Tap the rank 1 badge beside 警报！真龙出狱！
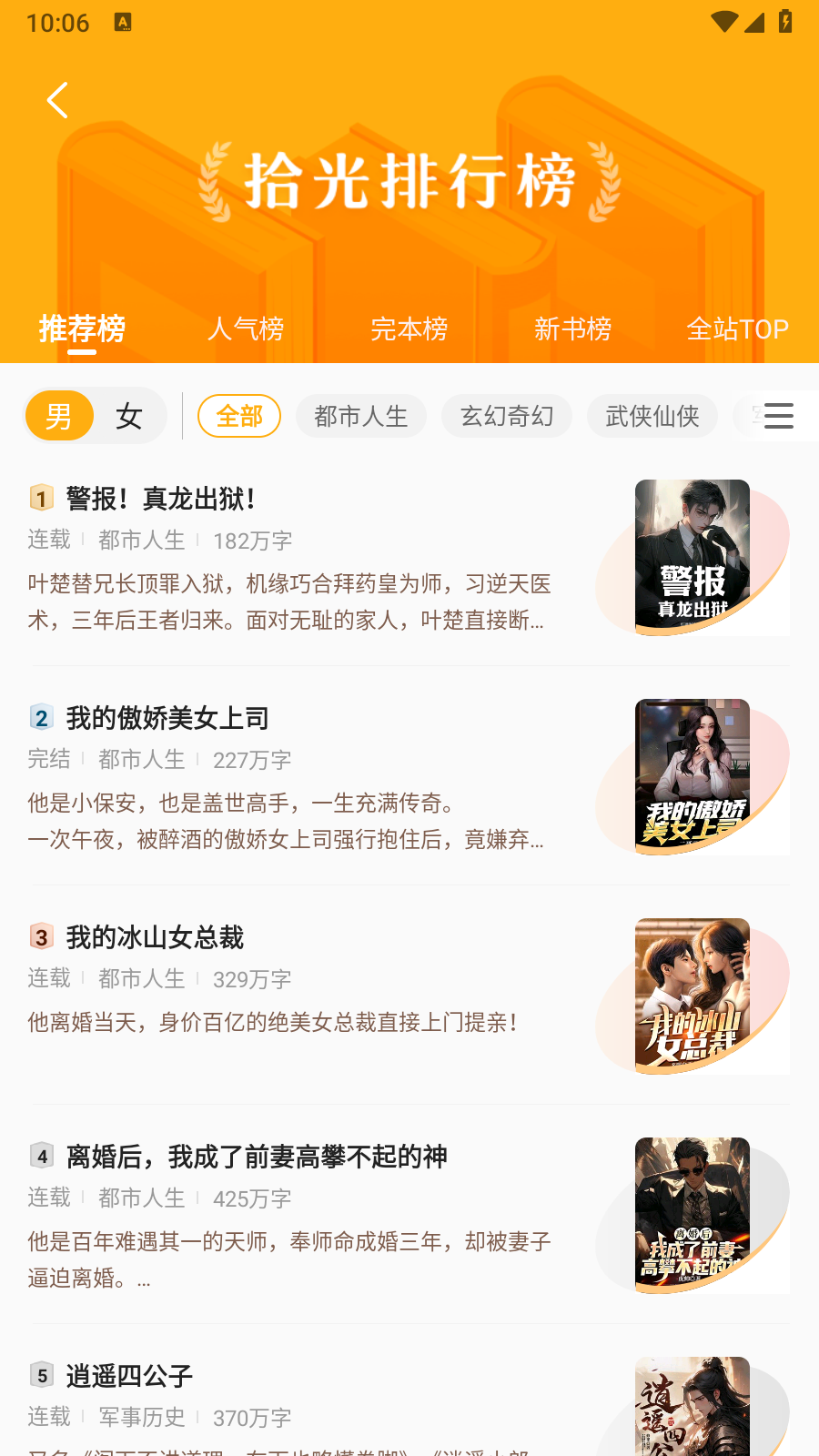 [x=40, y=499]
